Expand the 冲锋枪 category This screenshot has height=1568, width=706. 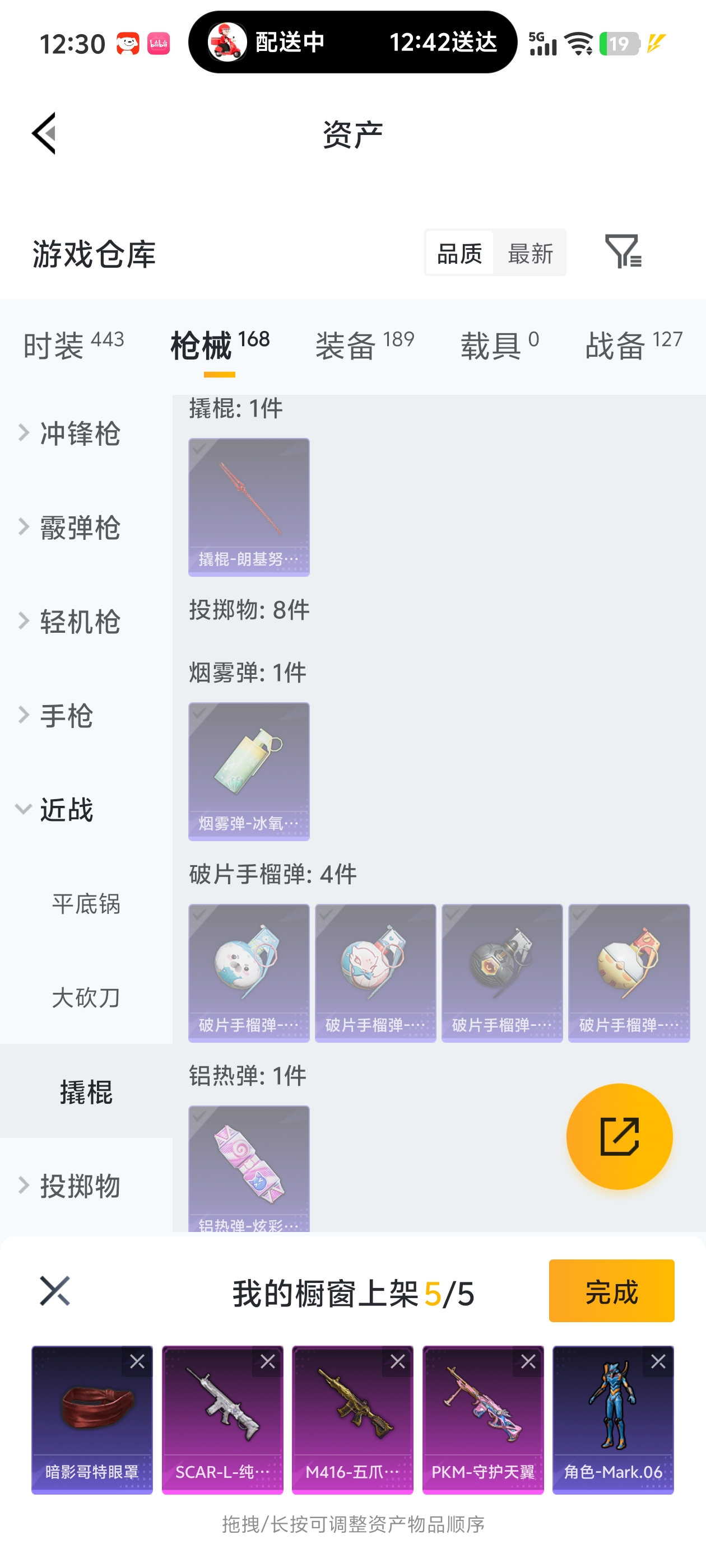click(79, 433)
